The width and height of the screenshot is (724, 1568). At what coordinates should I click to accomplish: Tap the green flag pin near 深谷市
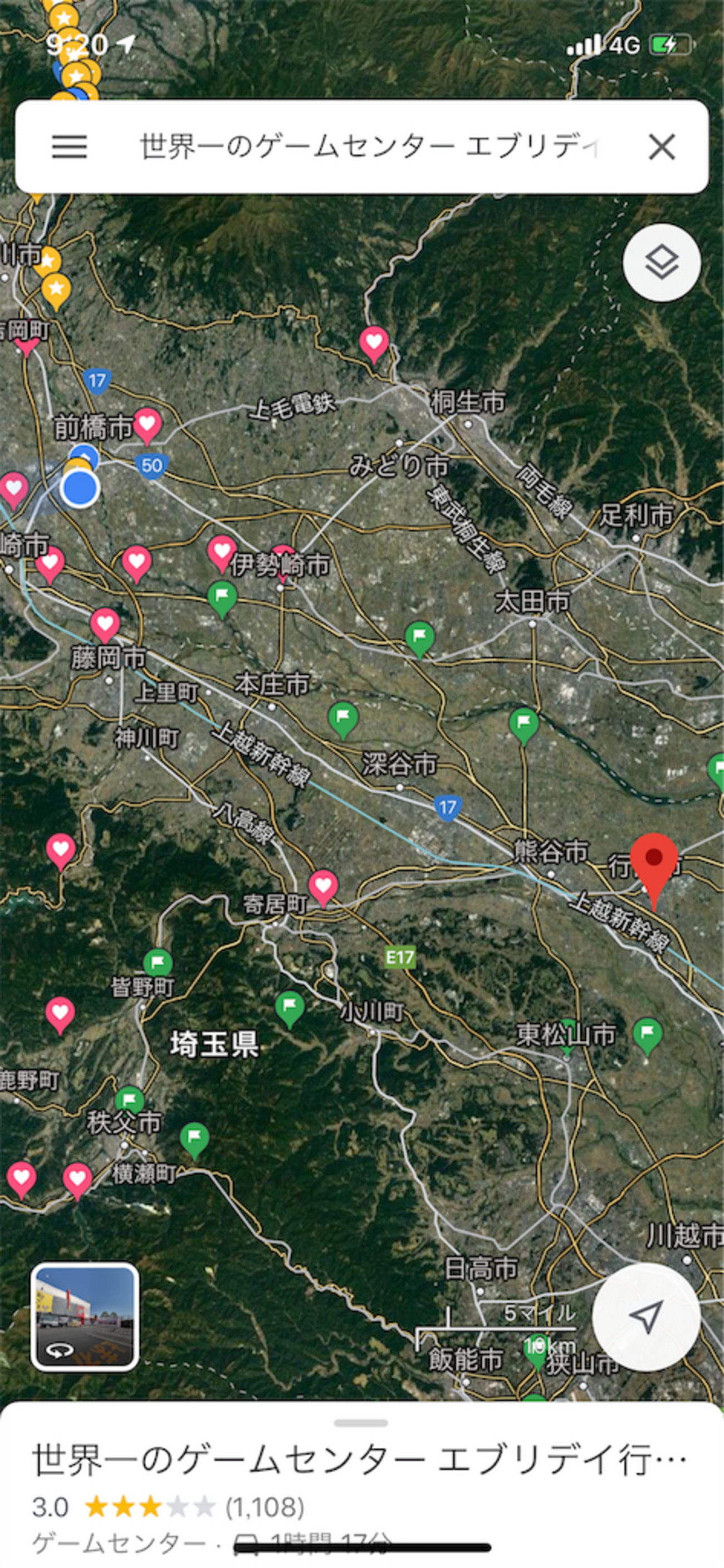(343, 719)
